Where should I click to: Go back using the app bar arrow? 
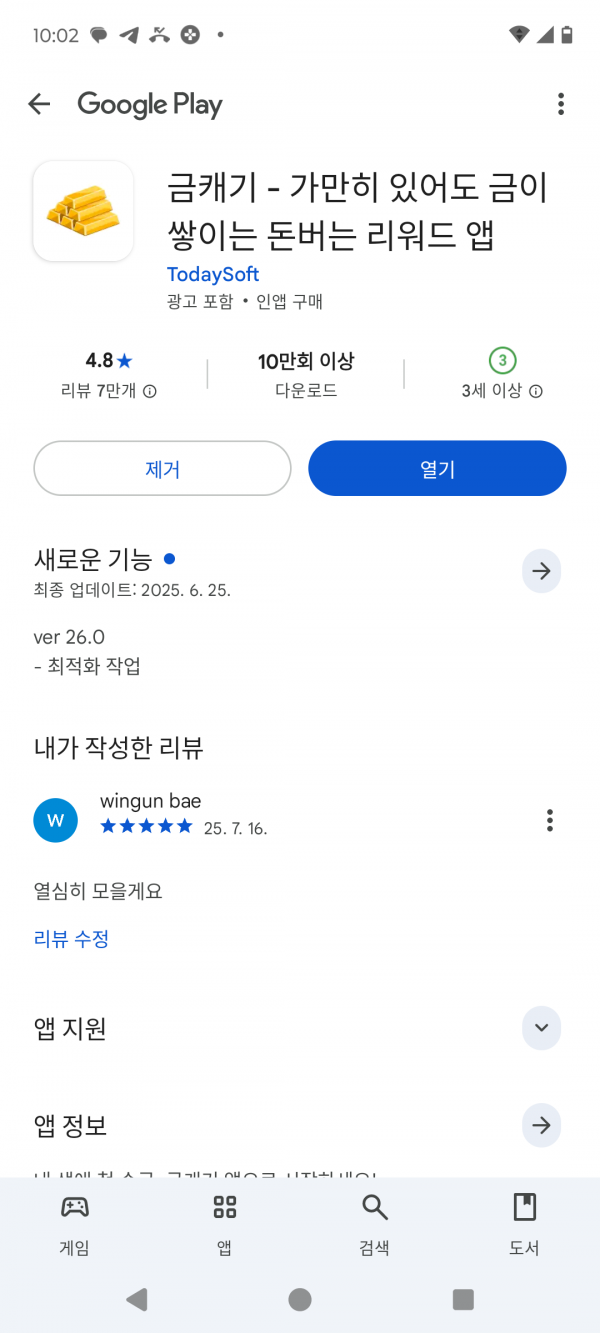(39, 104)
